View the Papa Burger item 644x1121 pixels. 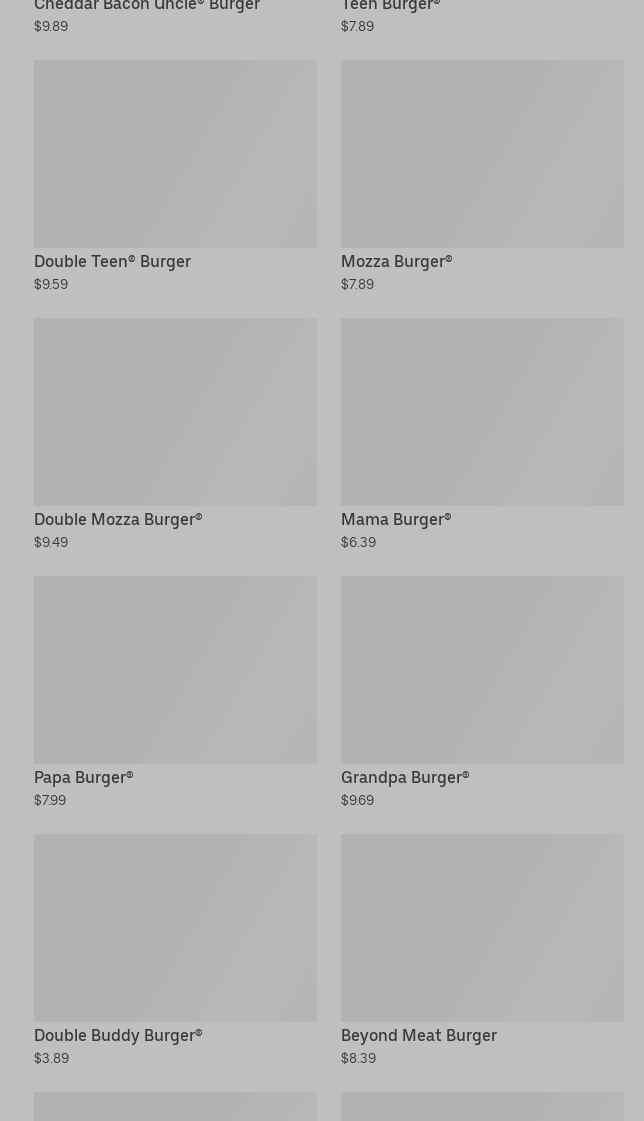click(175, 691)
